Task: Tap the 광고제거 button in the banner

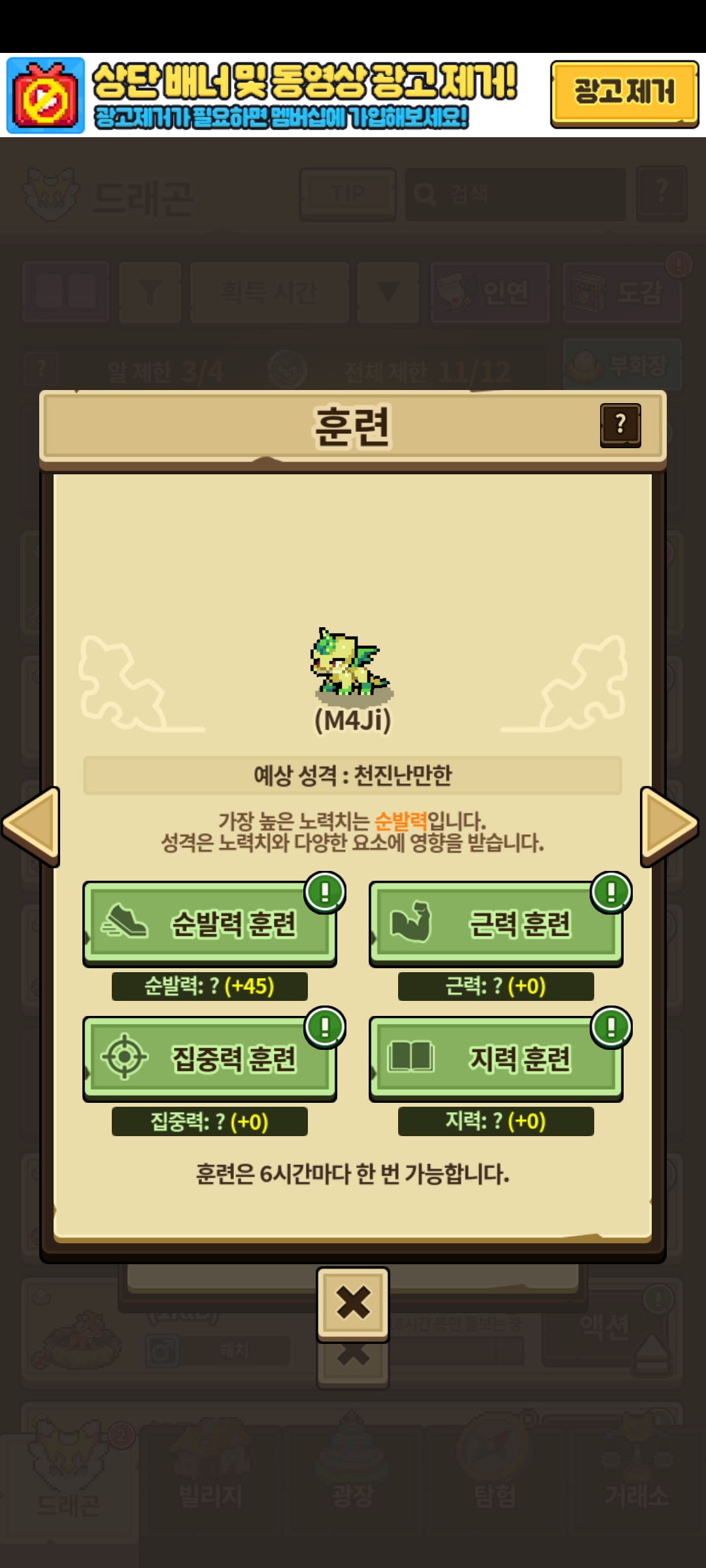Action: pos(624,93)
